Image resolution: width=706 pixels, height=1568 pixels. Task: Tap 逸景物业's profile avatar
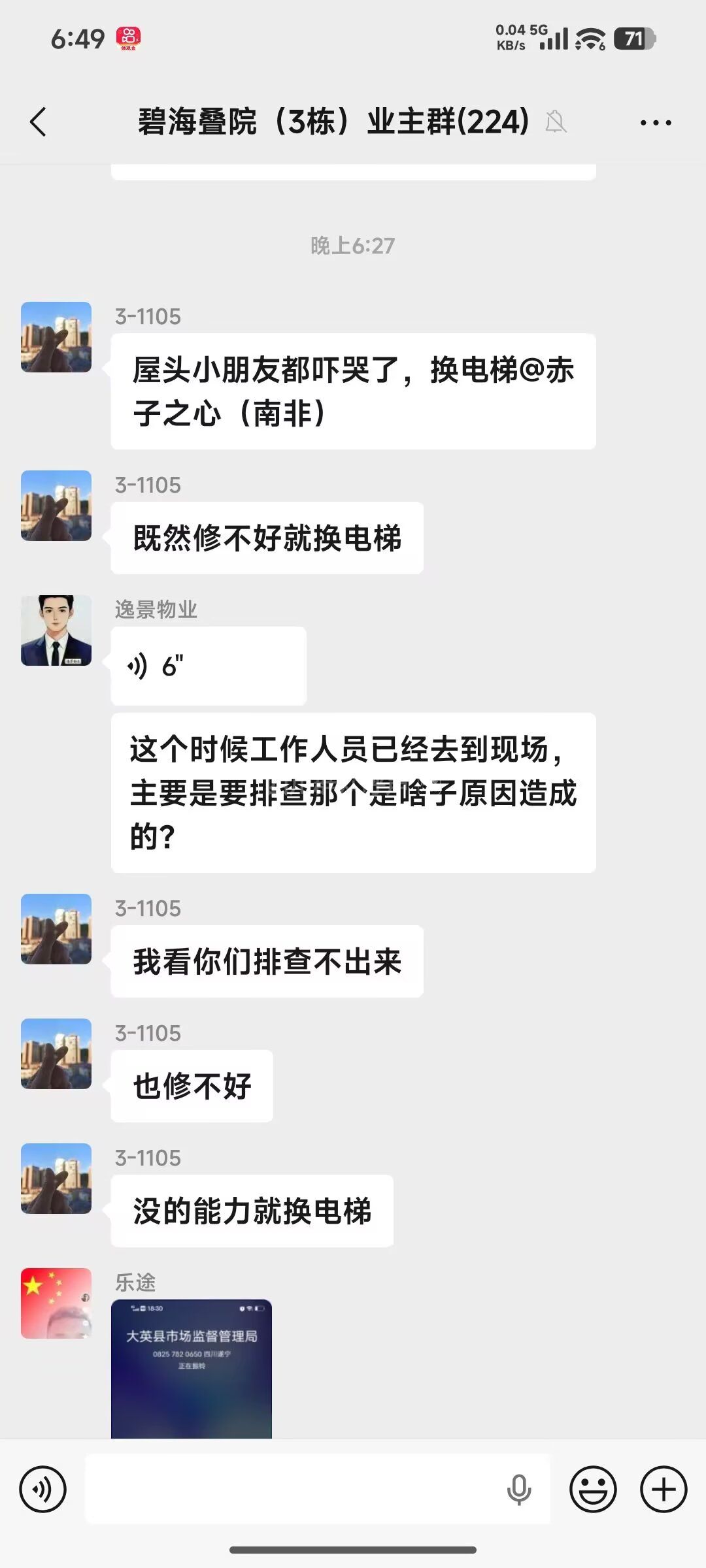[x=56, y=630]
